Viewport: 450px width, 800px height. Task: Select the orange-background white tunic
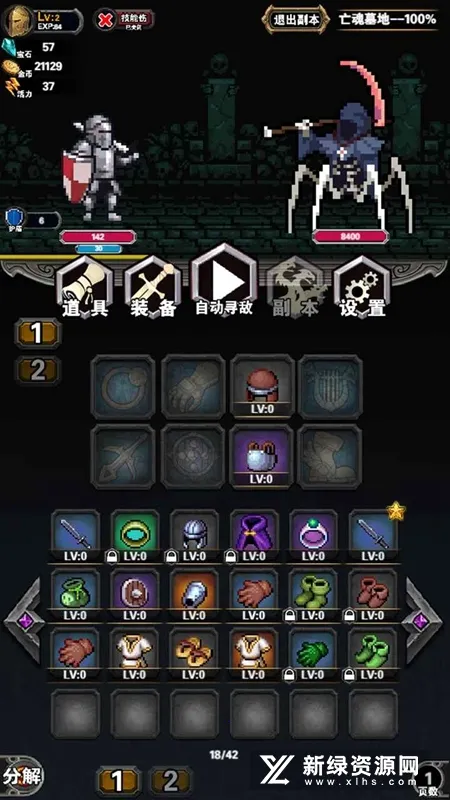pyautogui.click(x=254, y=655)
